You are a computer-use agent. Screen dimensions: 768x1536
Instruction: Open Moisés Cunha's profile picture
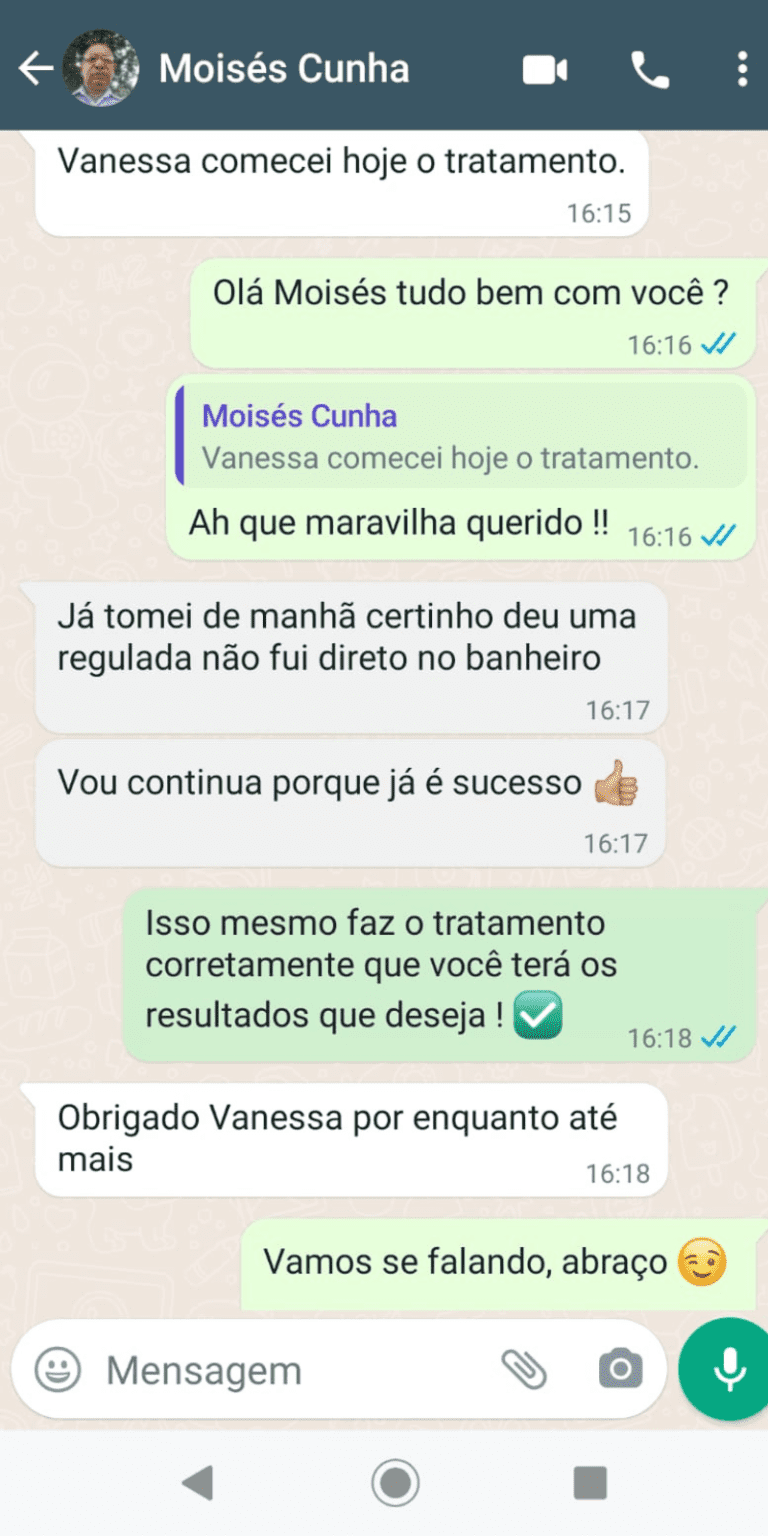[x=100, y=69]
